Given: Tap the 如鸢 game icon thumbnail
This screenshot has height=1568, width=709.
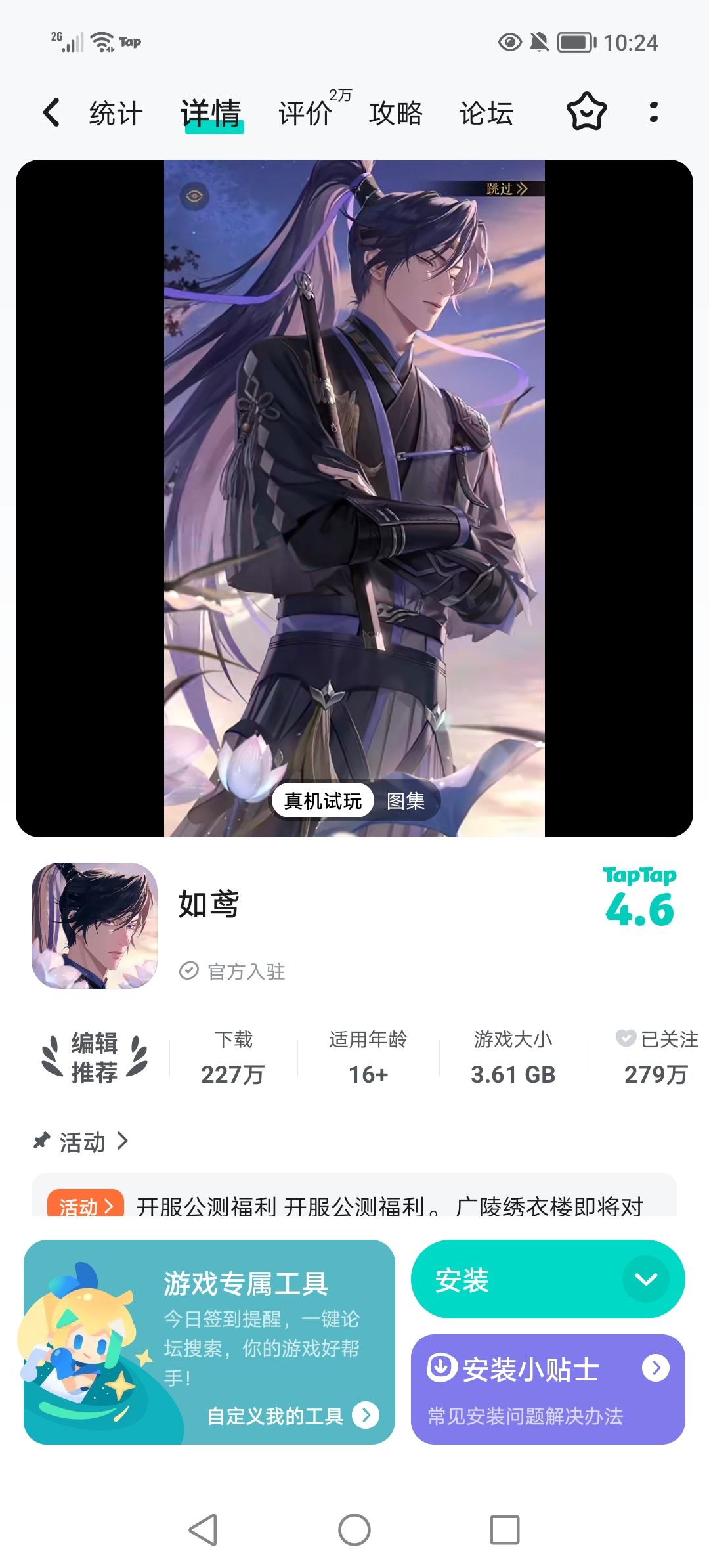Looking at the screenshot, I should tap(94, 926).
